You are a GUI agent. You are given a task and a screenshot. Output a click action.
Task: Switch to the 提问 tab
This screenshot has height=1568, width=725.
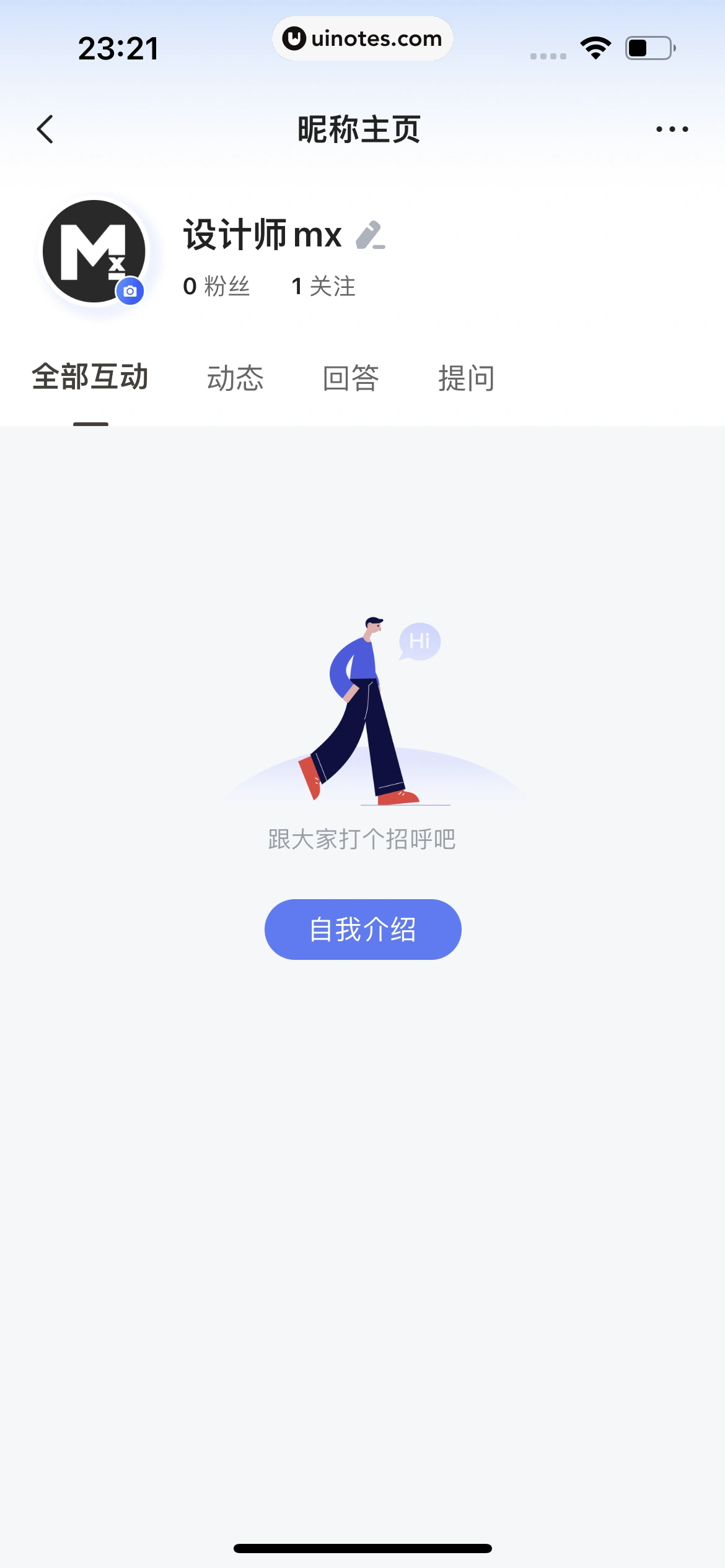467,378
